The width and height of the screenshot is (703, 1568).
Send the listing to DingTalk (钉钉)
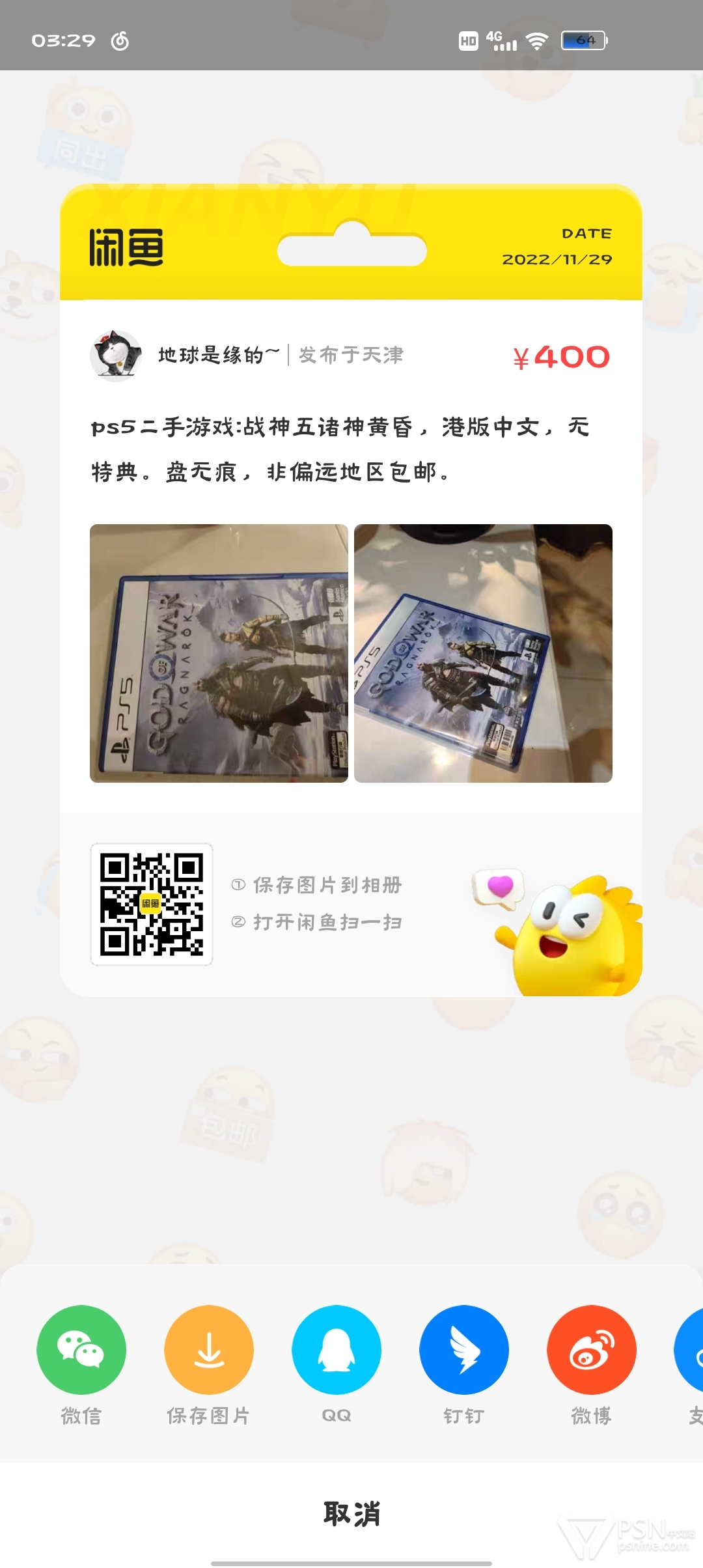tap(464, 1349)
